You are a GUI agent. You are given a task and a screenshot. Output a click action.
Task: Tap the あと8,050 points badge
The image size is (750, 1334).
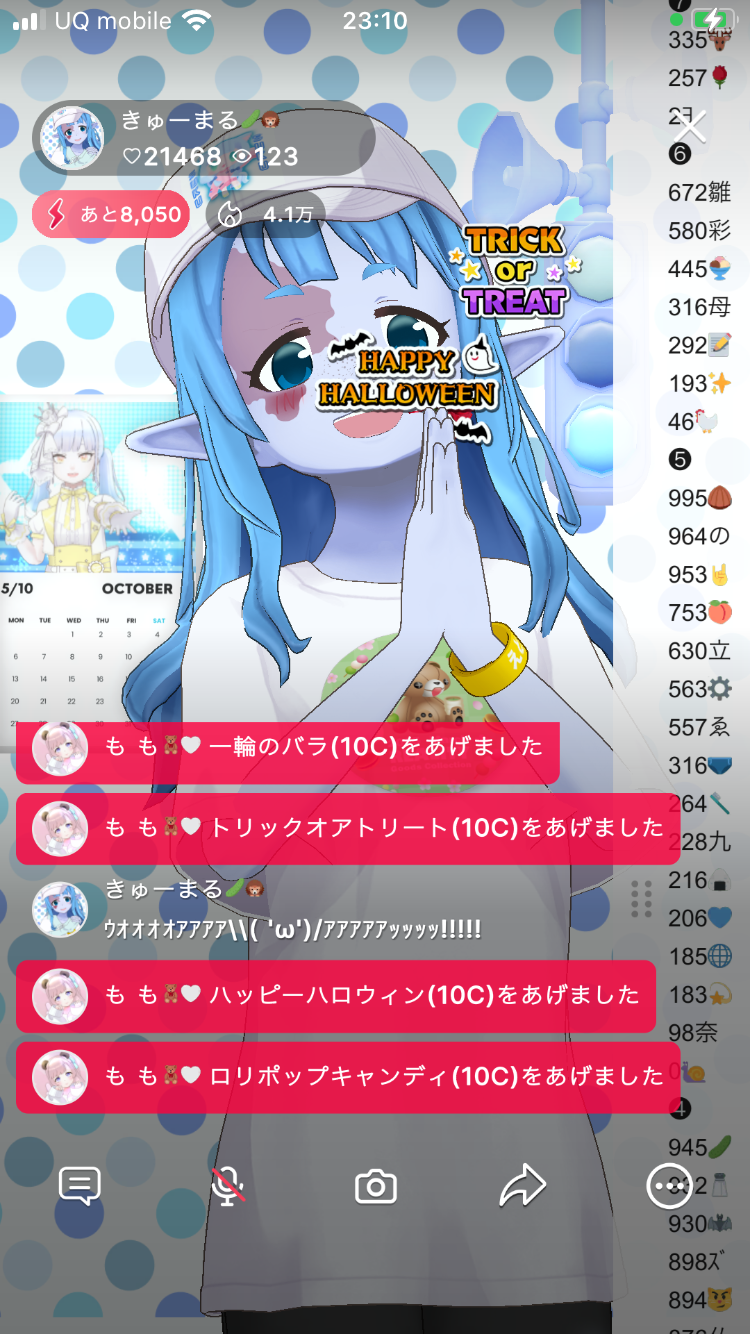tap(111, 214)
